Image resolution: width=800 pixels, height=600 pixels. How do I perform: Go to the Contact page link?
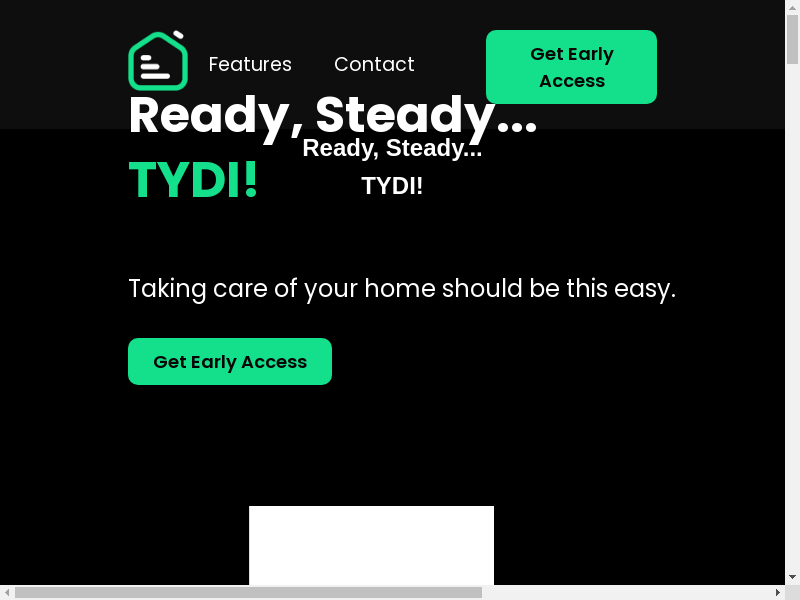point(374,64)
